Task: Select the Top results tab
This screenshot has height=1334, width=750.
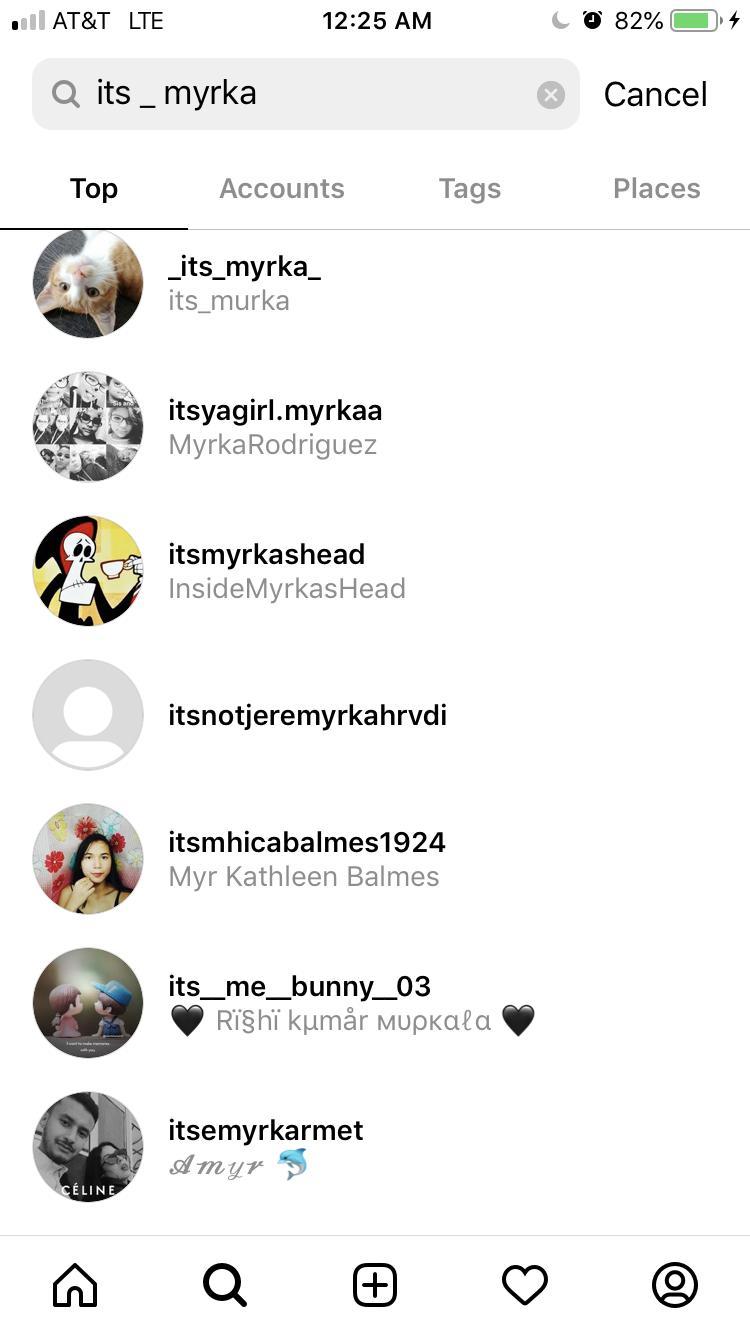Action: (94, 188)
